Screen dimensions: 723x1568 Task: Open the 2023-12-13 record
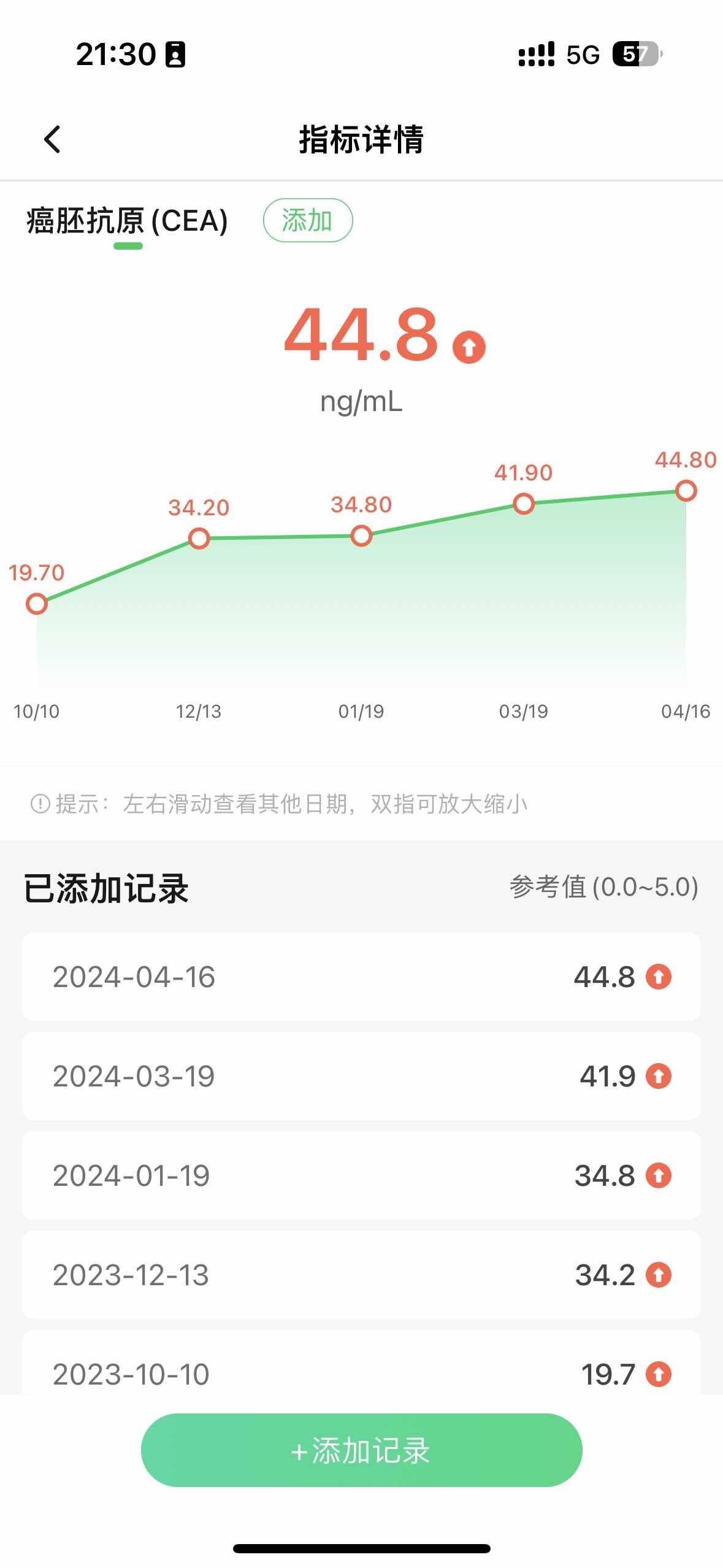point(361,1275)
